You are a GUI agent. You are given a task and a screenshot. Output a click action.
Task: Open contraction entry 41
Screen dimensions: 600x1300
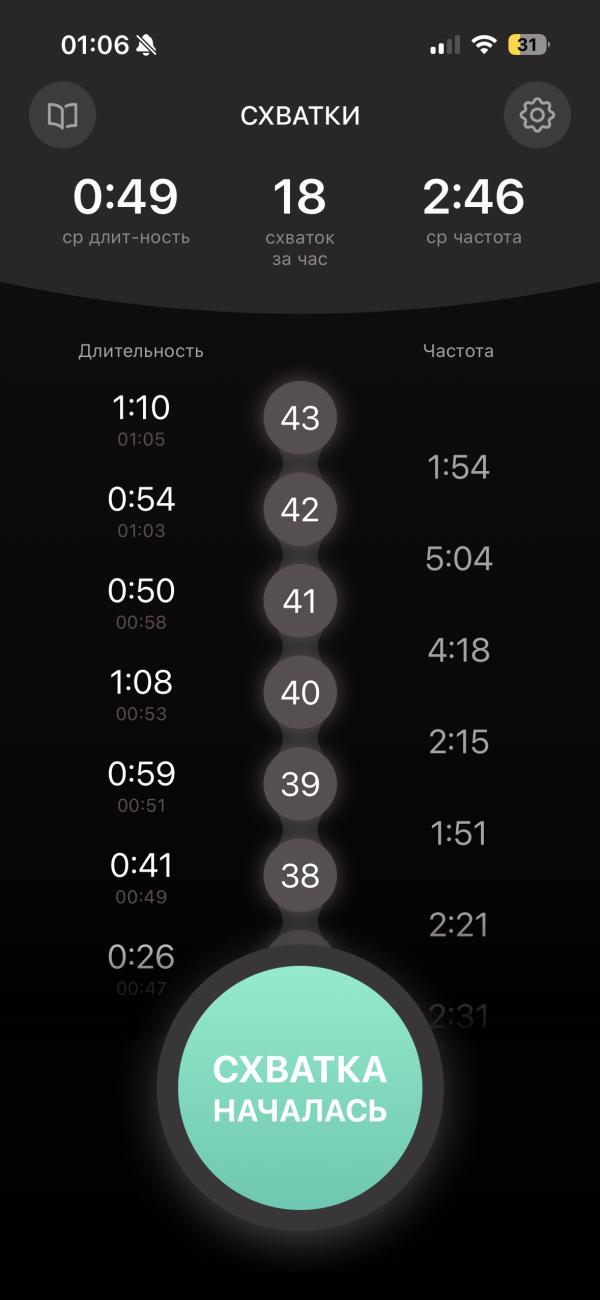(300, 602)
